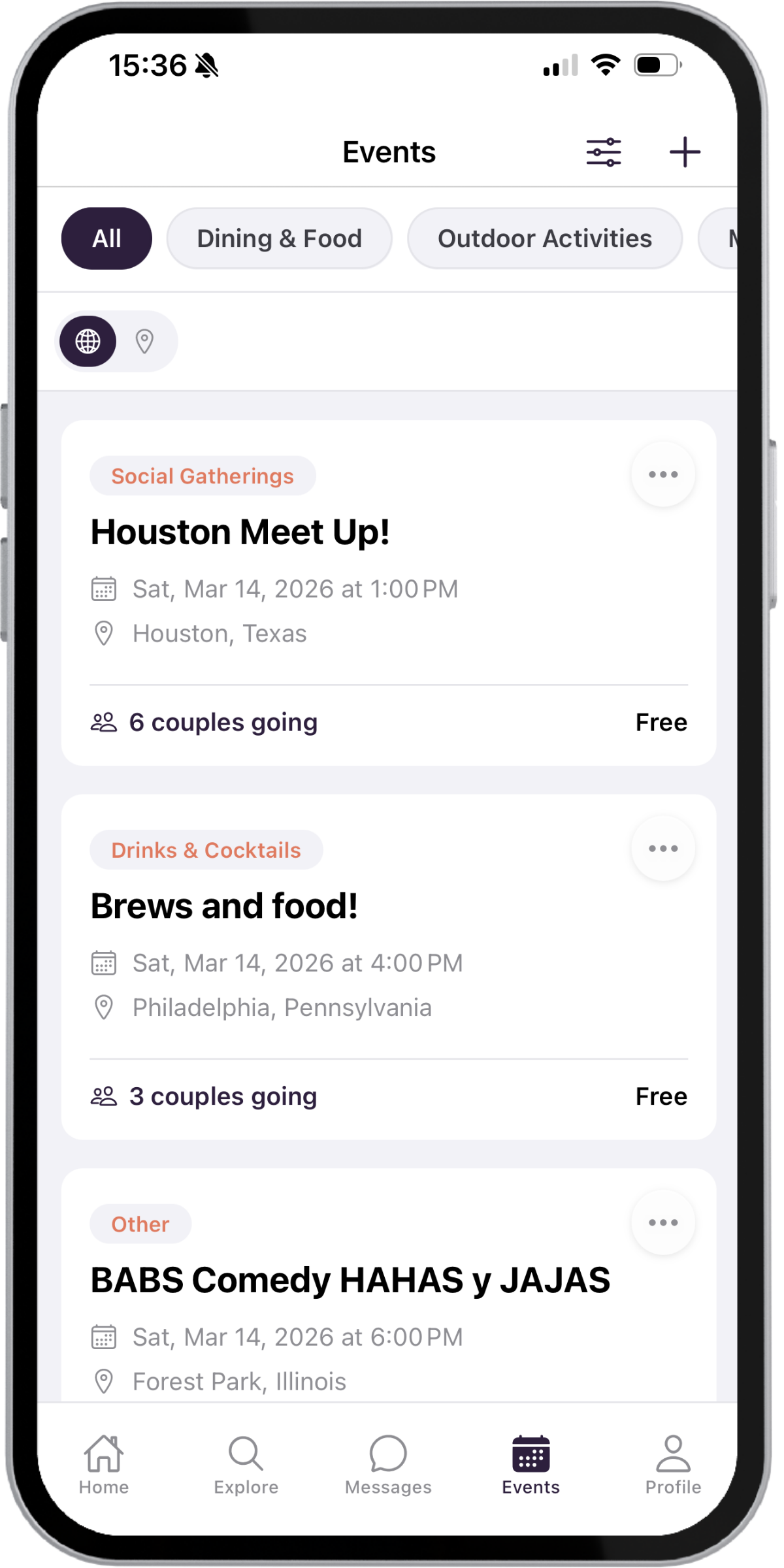784x1568 pixels.
Task: Tap the plus icon to create an event
Action: pyautogui.click(x=685, y=151)
